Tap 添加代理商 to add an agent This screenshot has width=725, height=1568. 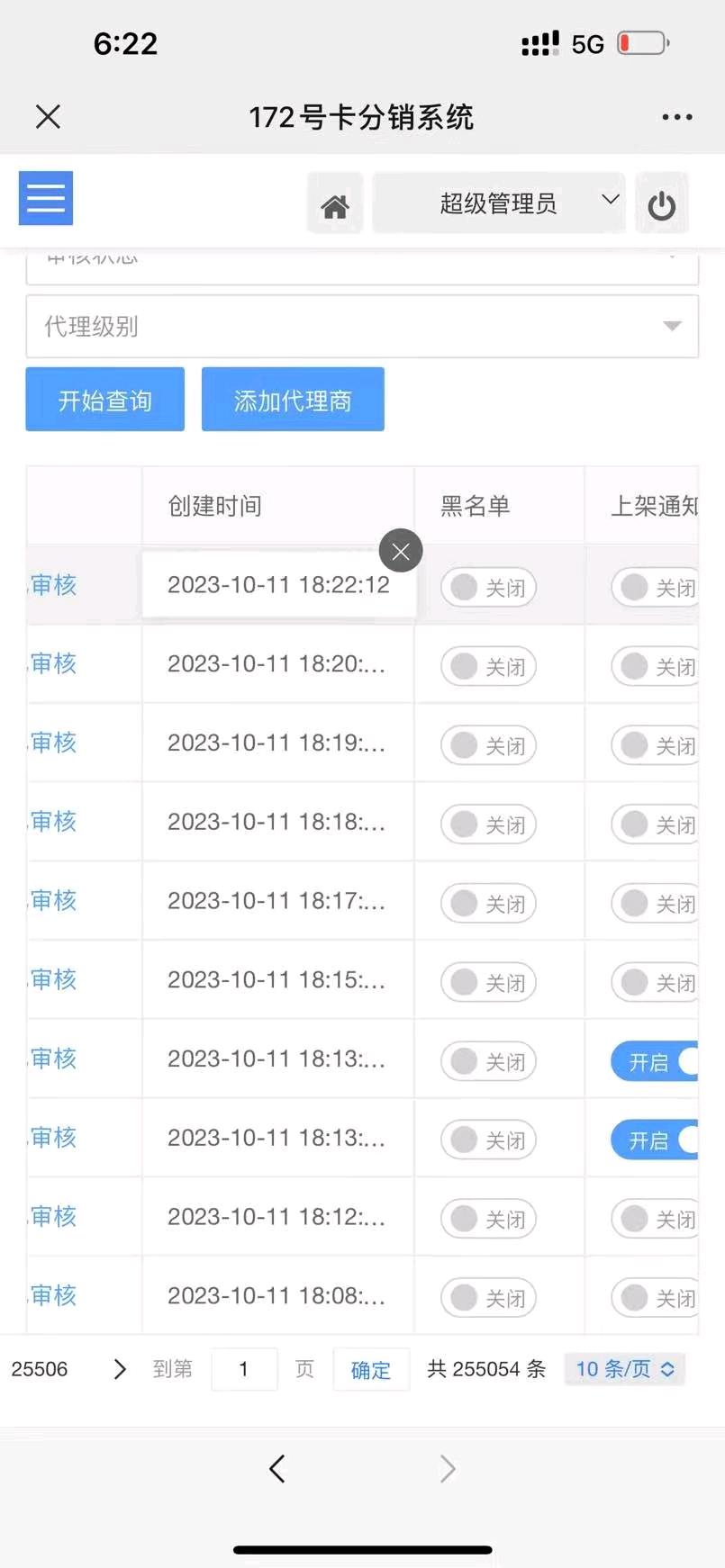pyautogui.click(x=293, y=400)
